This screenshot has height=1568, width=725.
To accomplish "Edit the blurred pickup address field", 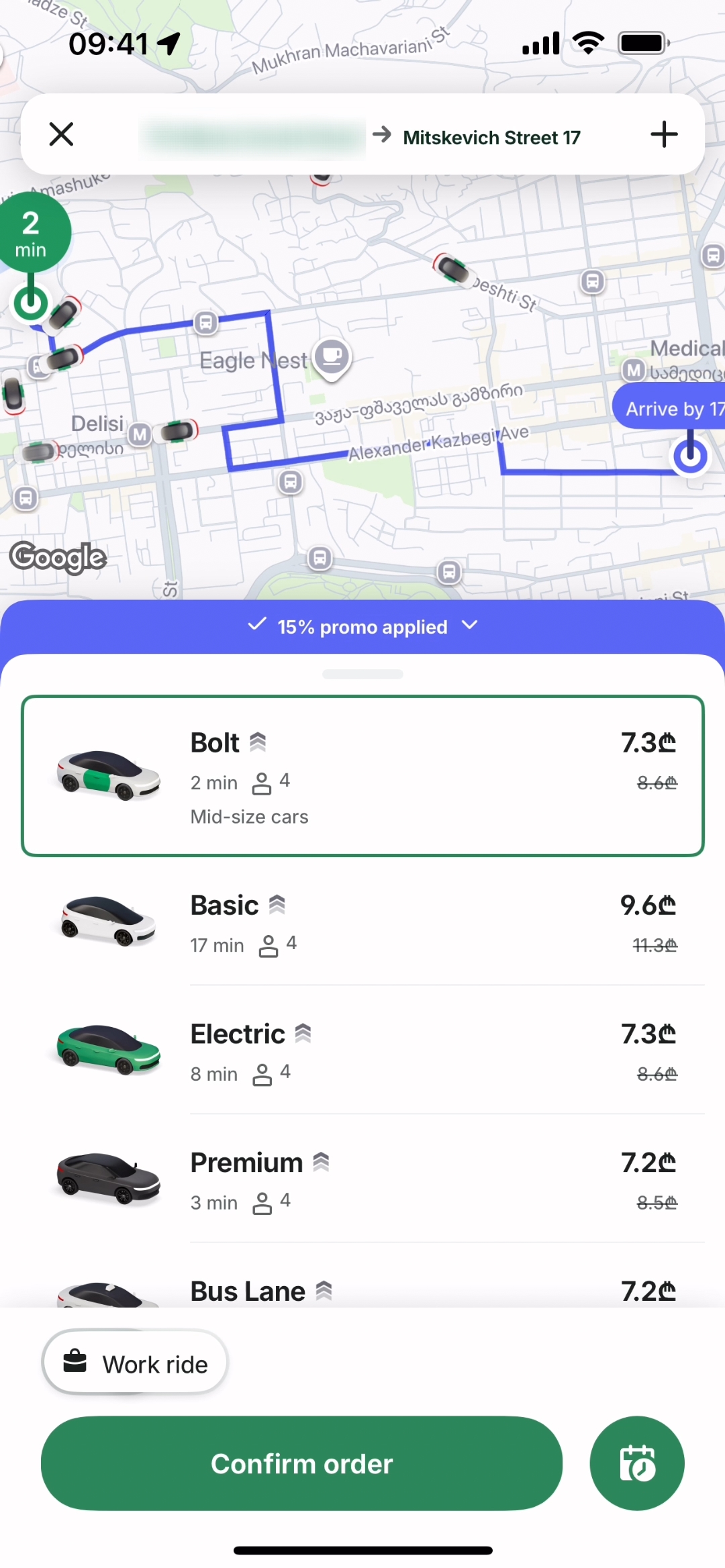I will tap(252, 137).
